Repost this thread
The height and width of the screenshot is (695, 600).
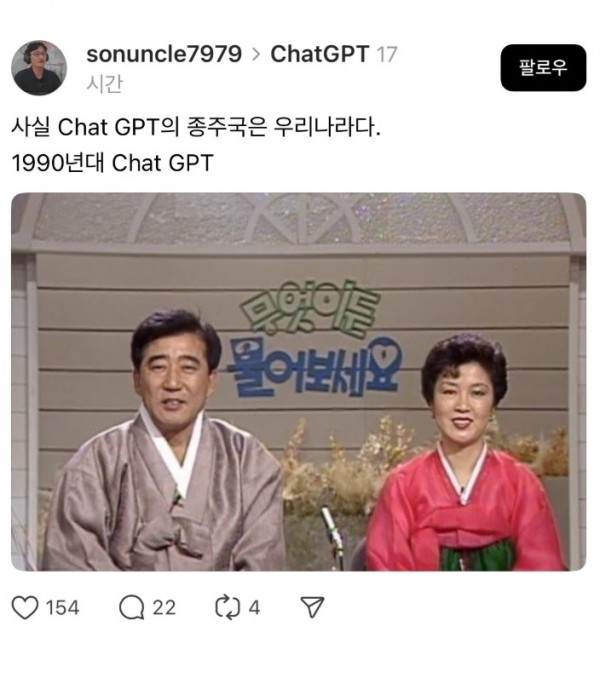pos(229,607)
